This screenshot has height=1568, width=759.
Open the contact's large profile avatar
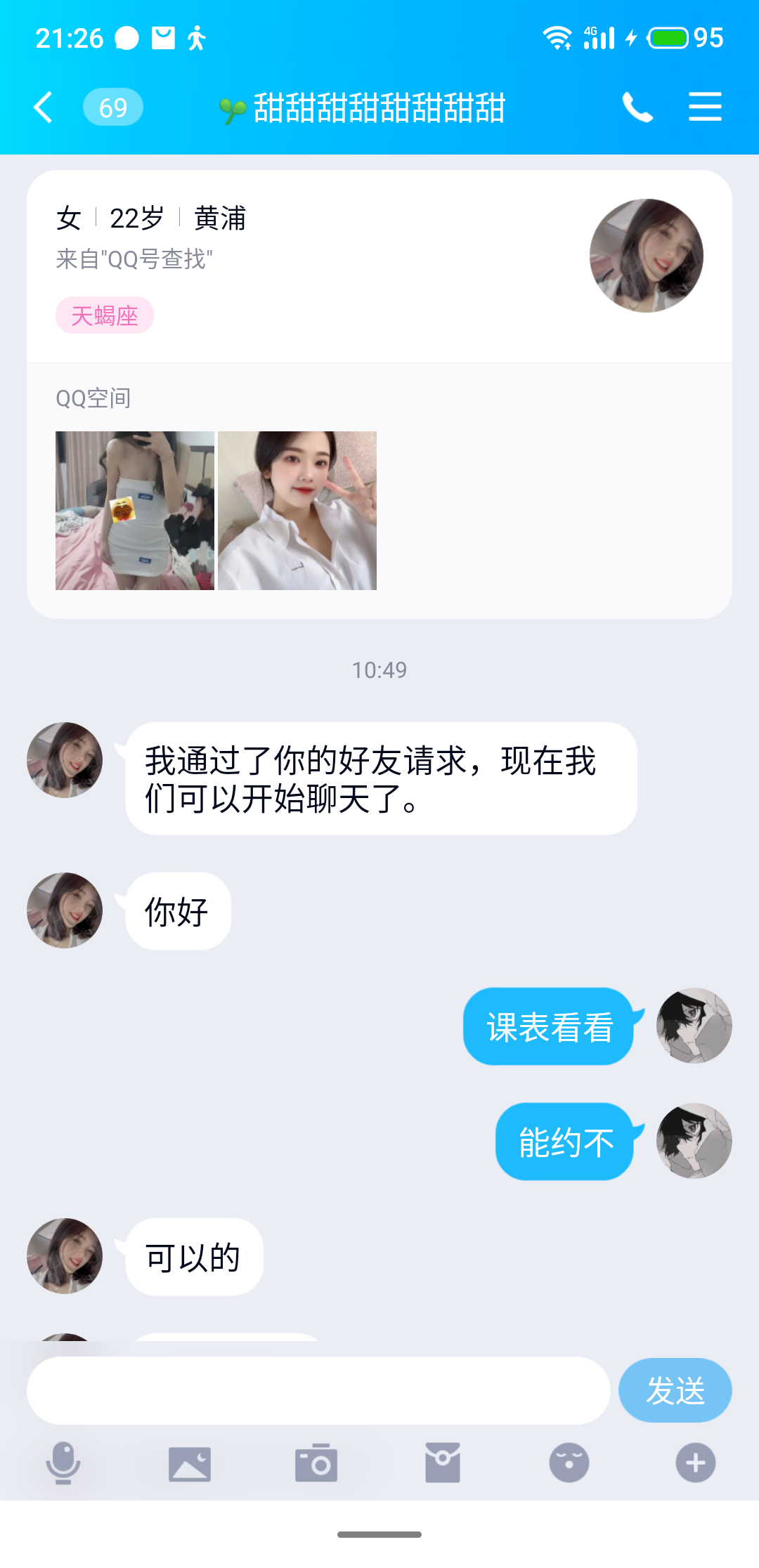pyautogui.click(x=646, y=256)
